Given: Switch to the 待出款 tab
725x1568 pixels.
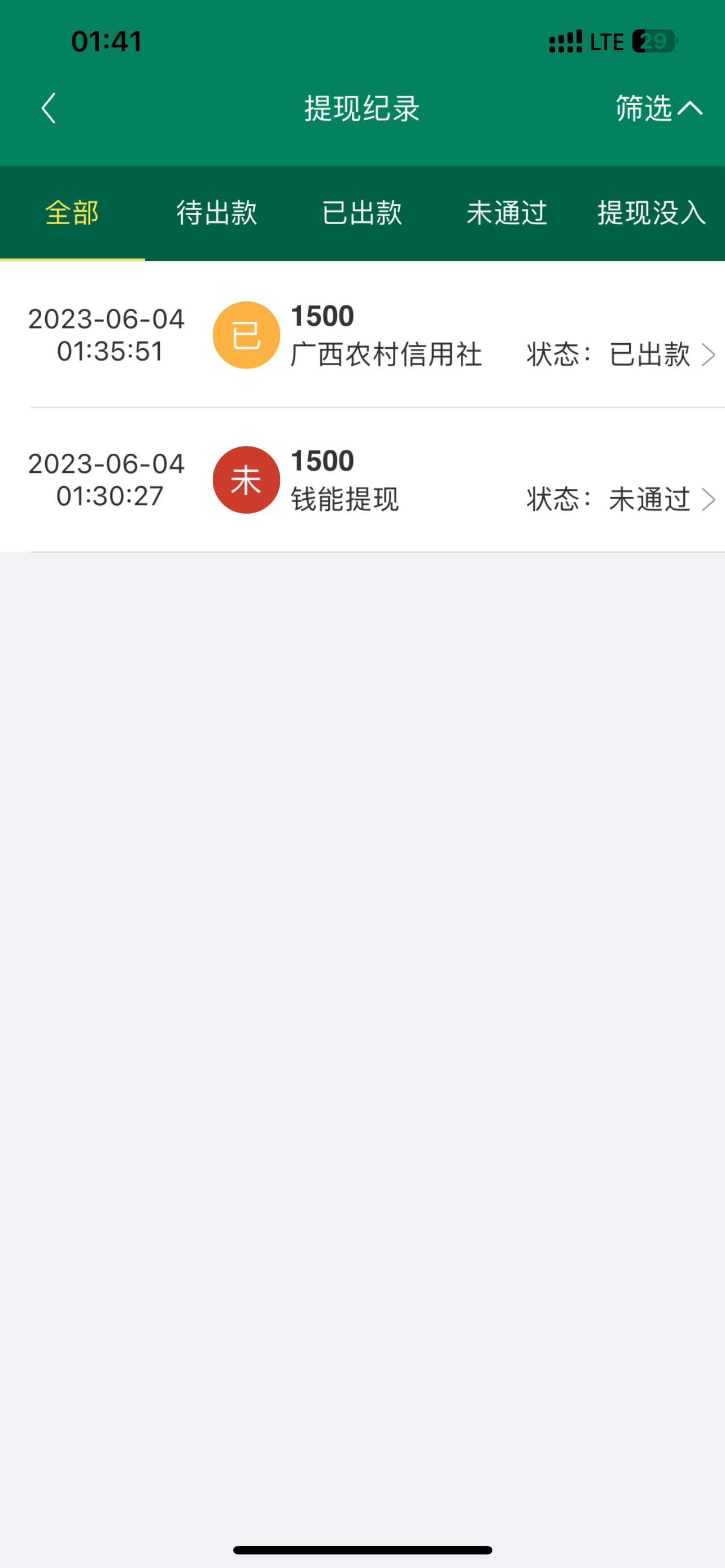Looking at the screenshot, I should tap(217, 213).
